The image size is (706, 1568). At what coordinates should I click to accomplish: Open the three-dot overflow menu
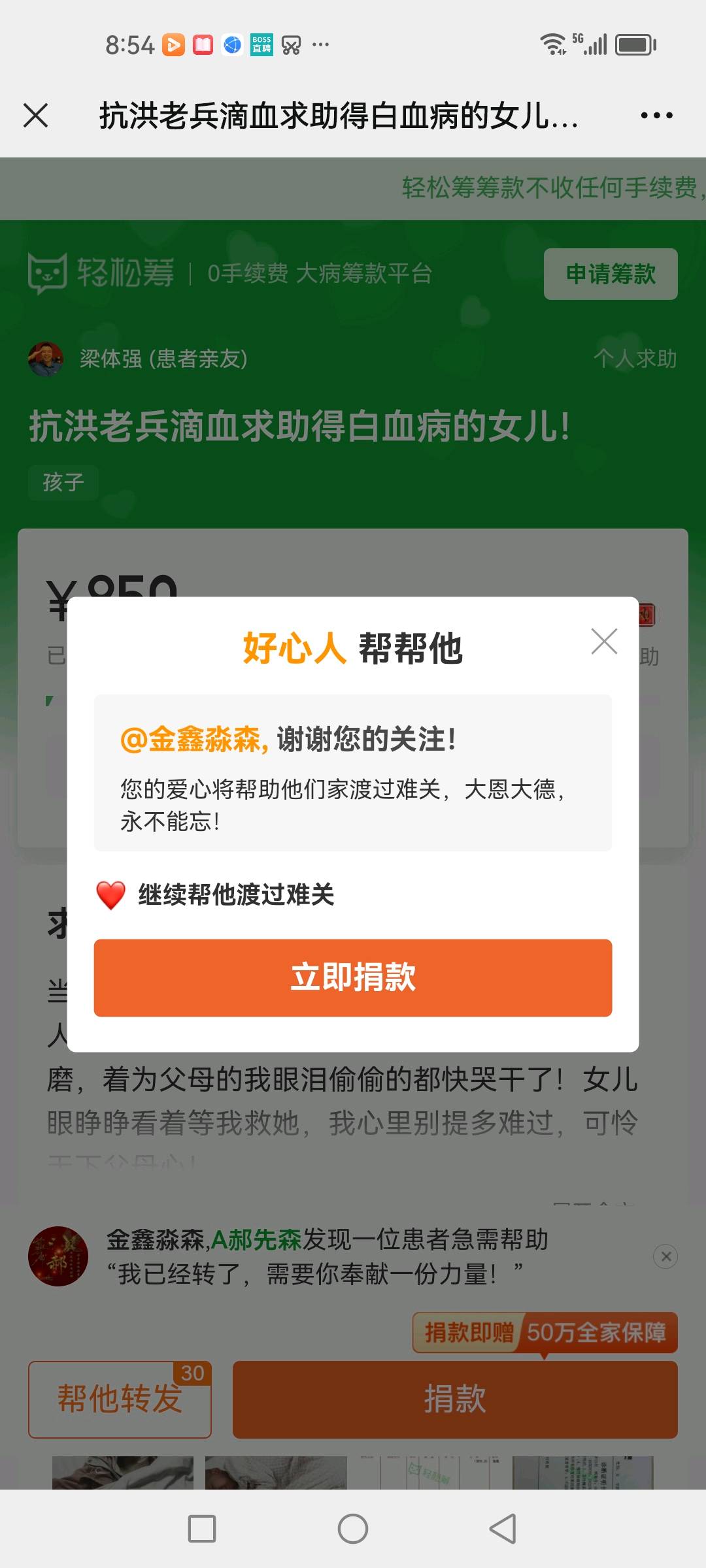coord(656,116)
